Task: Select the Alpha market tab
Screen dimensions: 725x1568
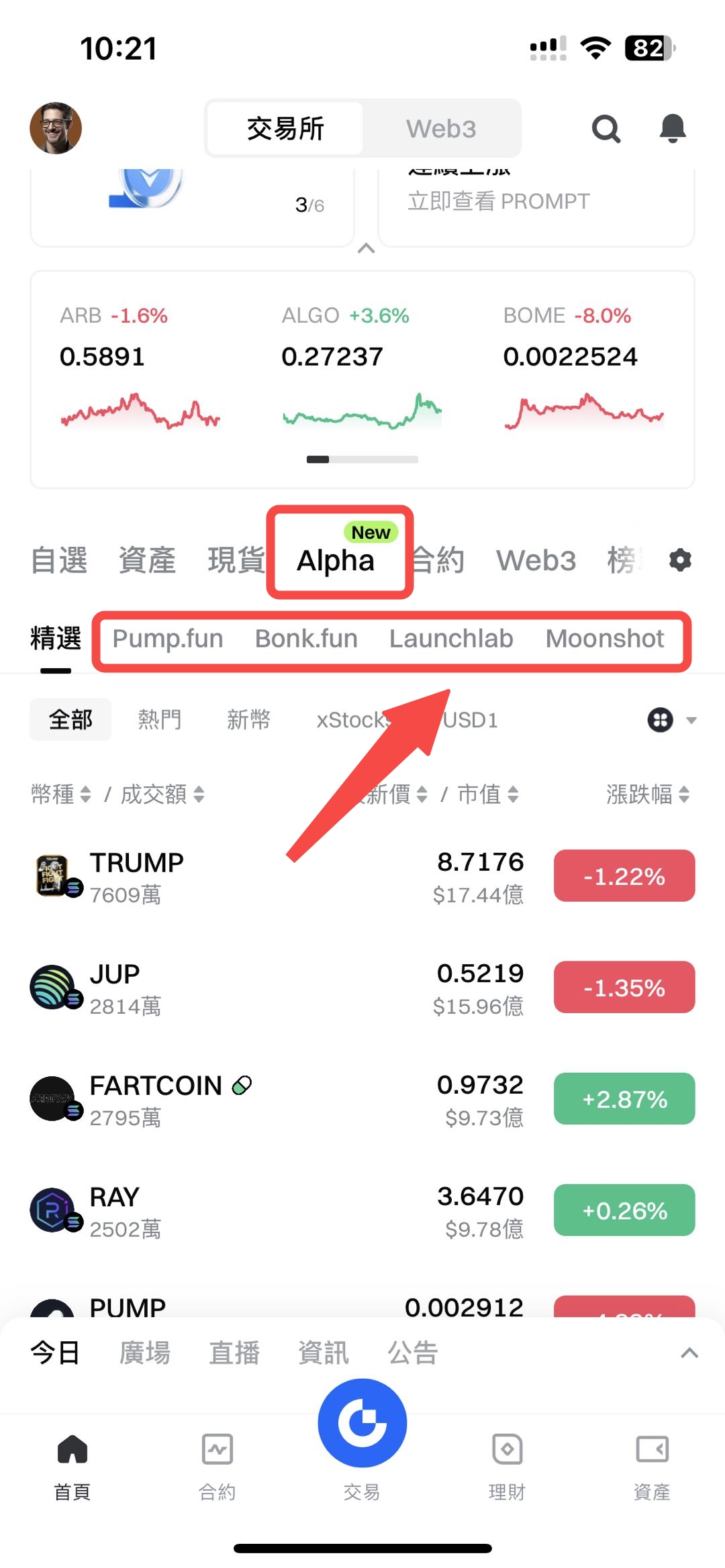Action: 336,560
